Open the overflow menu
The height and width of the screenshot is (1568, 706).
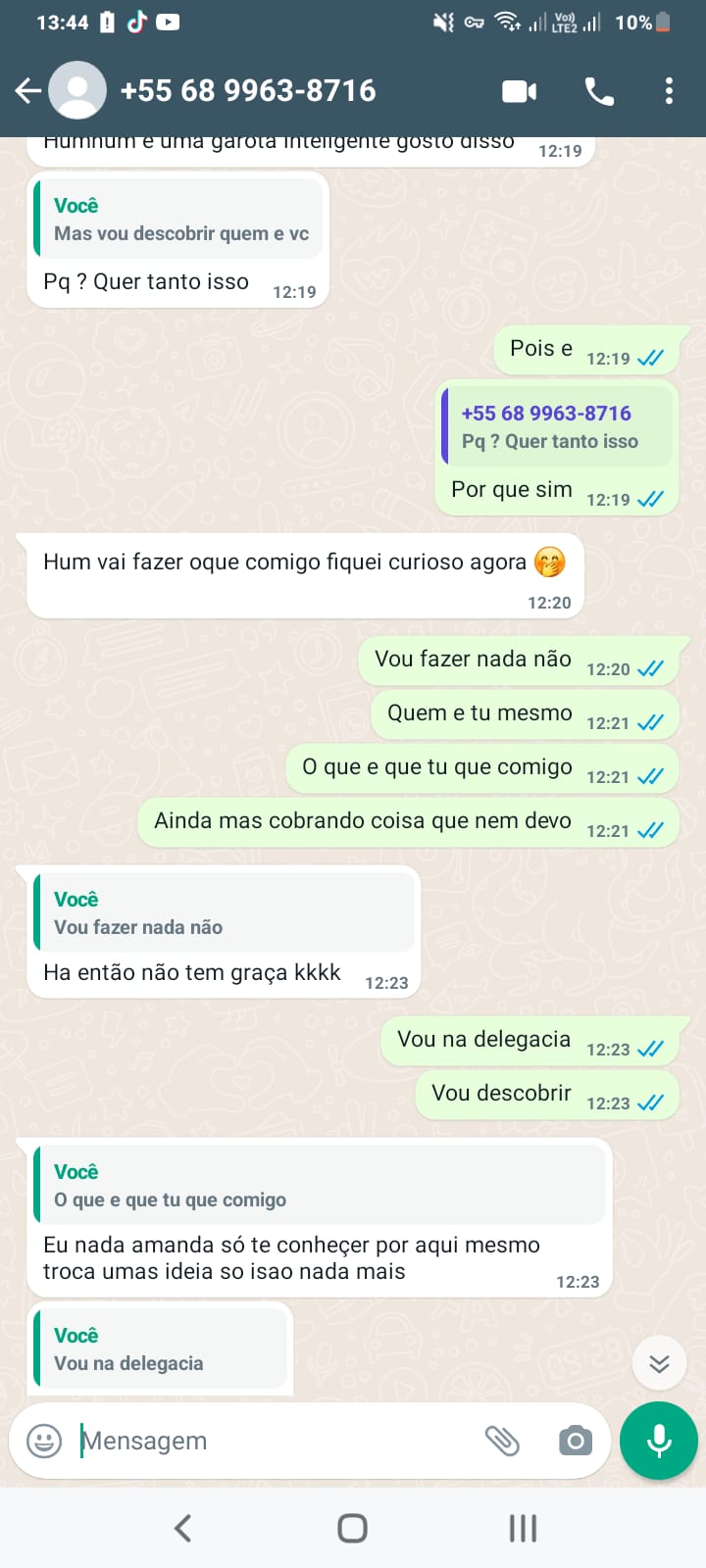coord(669,91)
